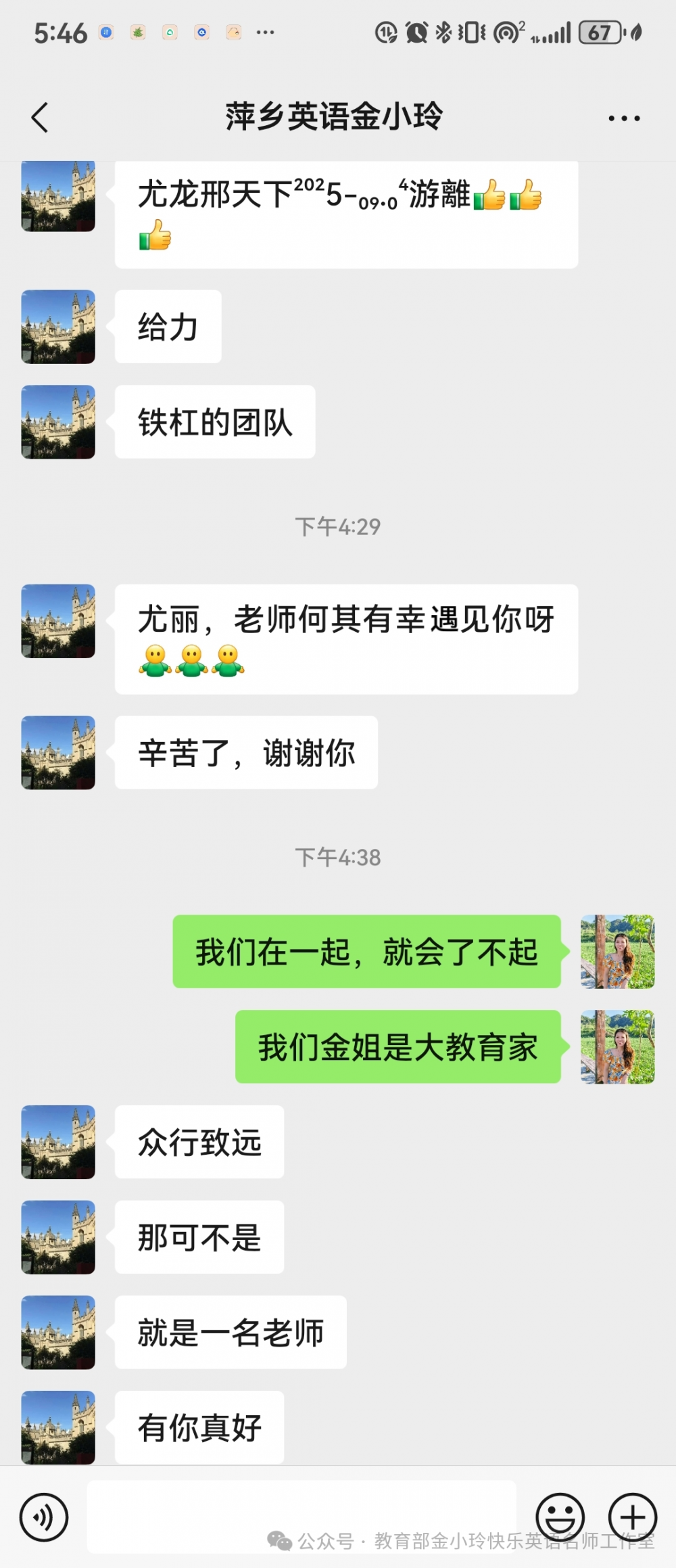Image resolution: width=676 pixels, height=1568 pixels.
Task: Open contact avatar next to "众行致远"
Action: click(58, 1143)
